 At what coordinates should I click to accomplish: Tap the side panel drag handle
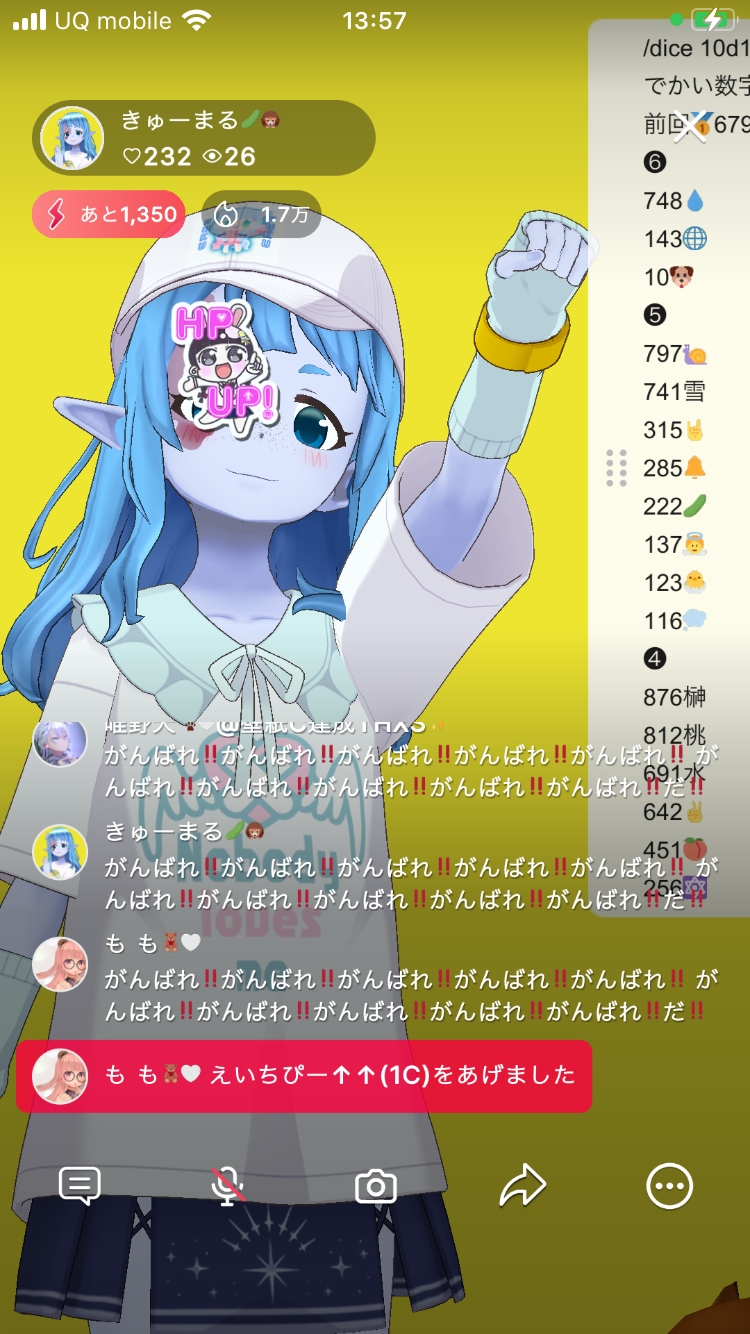616,468
